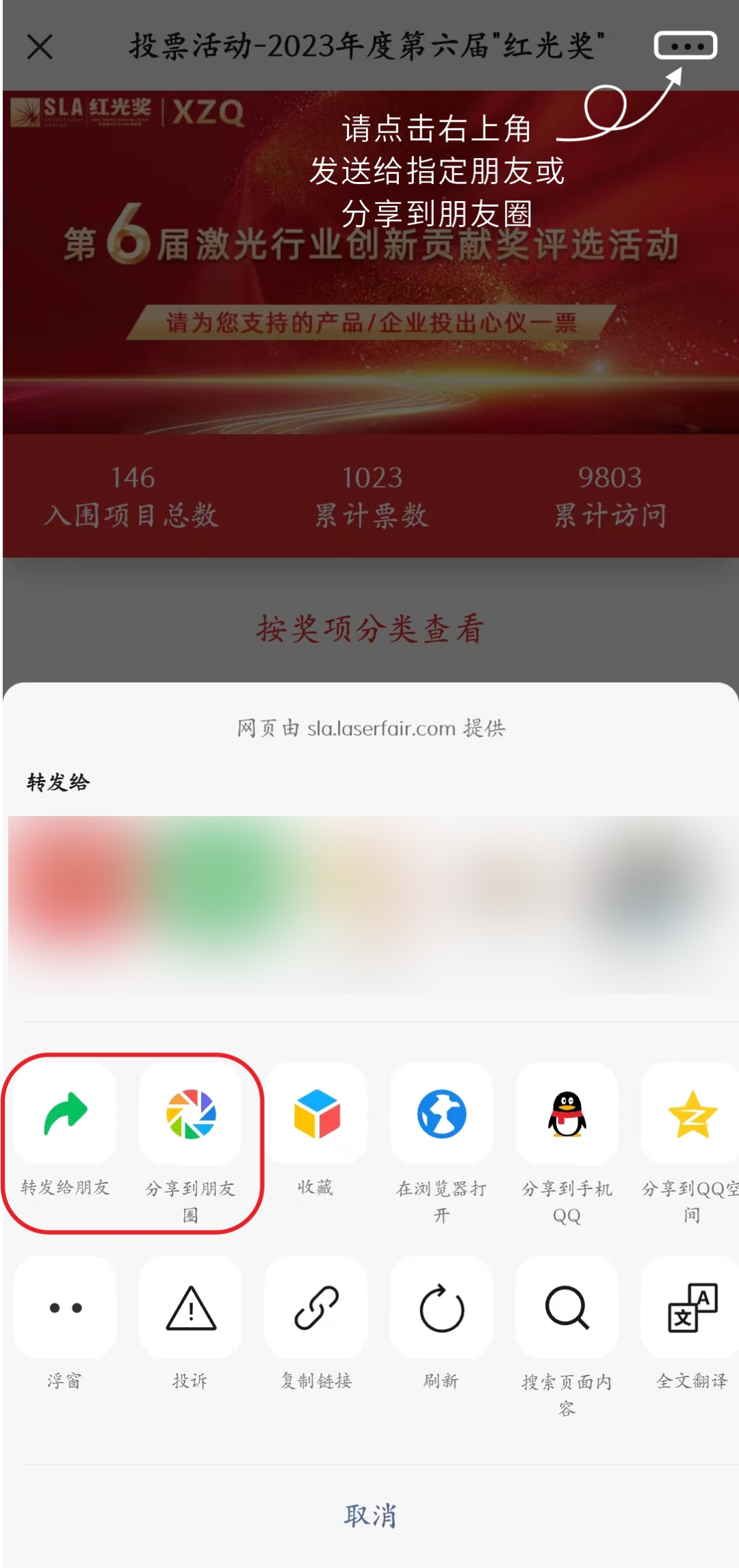
Task: Translate page via 全文翻译 icon
Action: (x=690, y=1305)
